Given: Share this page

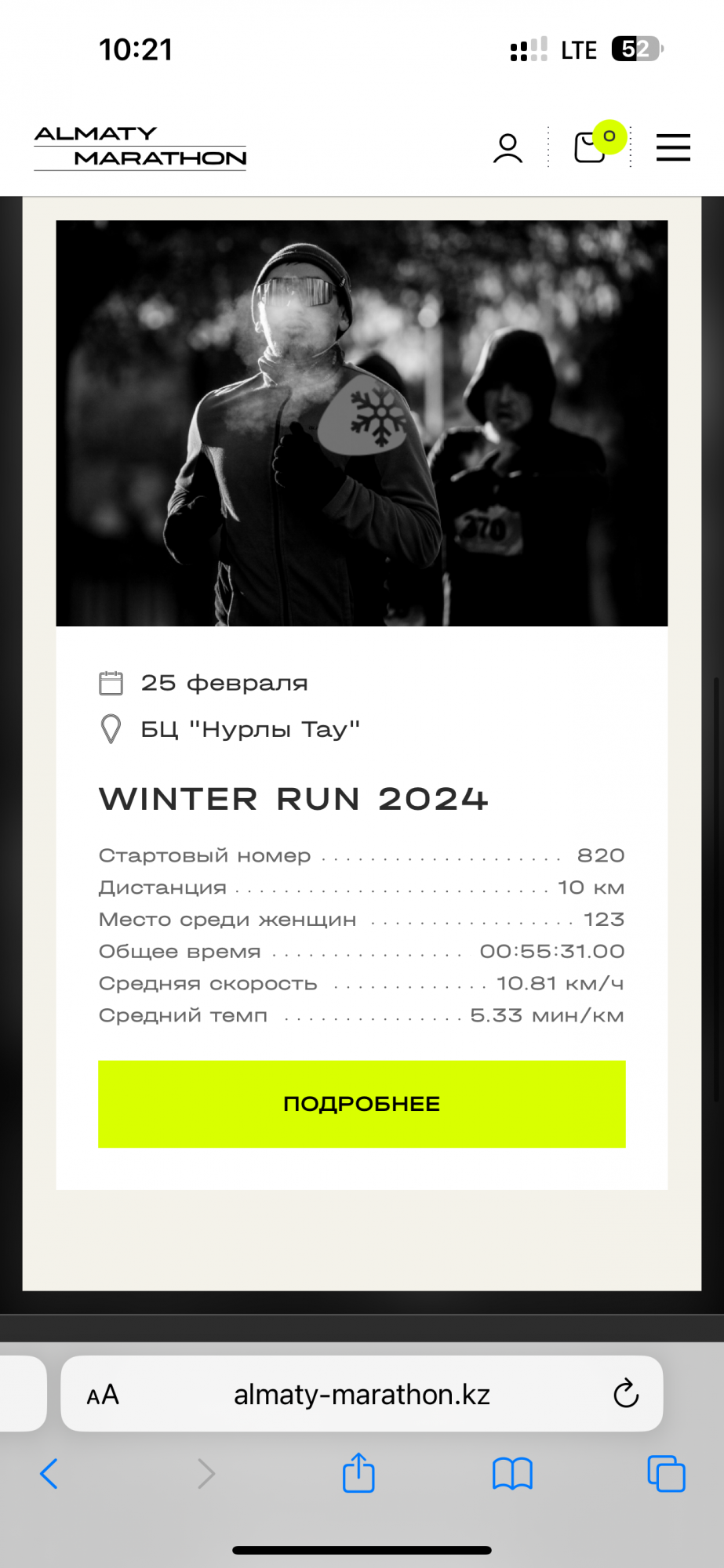Looking at the screenshot, I should click(358, 1472).
